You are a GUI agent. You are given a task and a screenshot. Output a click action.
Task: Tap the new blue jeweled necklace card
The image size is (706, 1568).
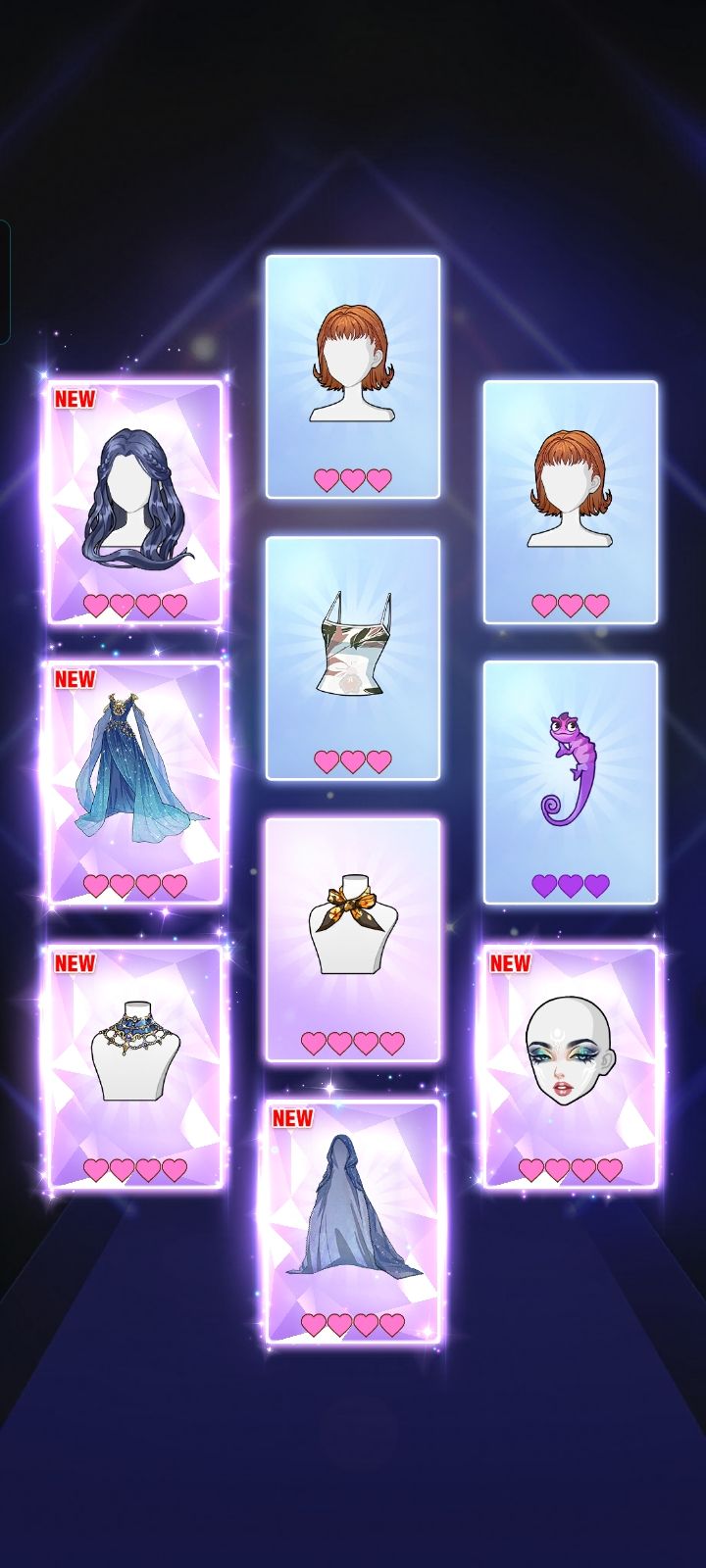point(135,1066)
